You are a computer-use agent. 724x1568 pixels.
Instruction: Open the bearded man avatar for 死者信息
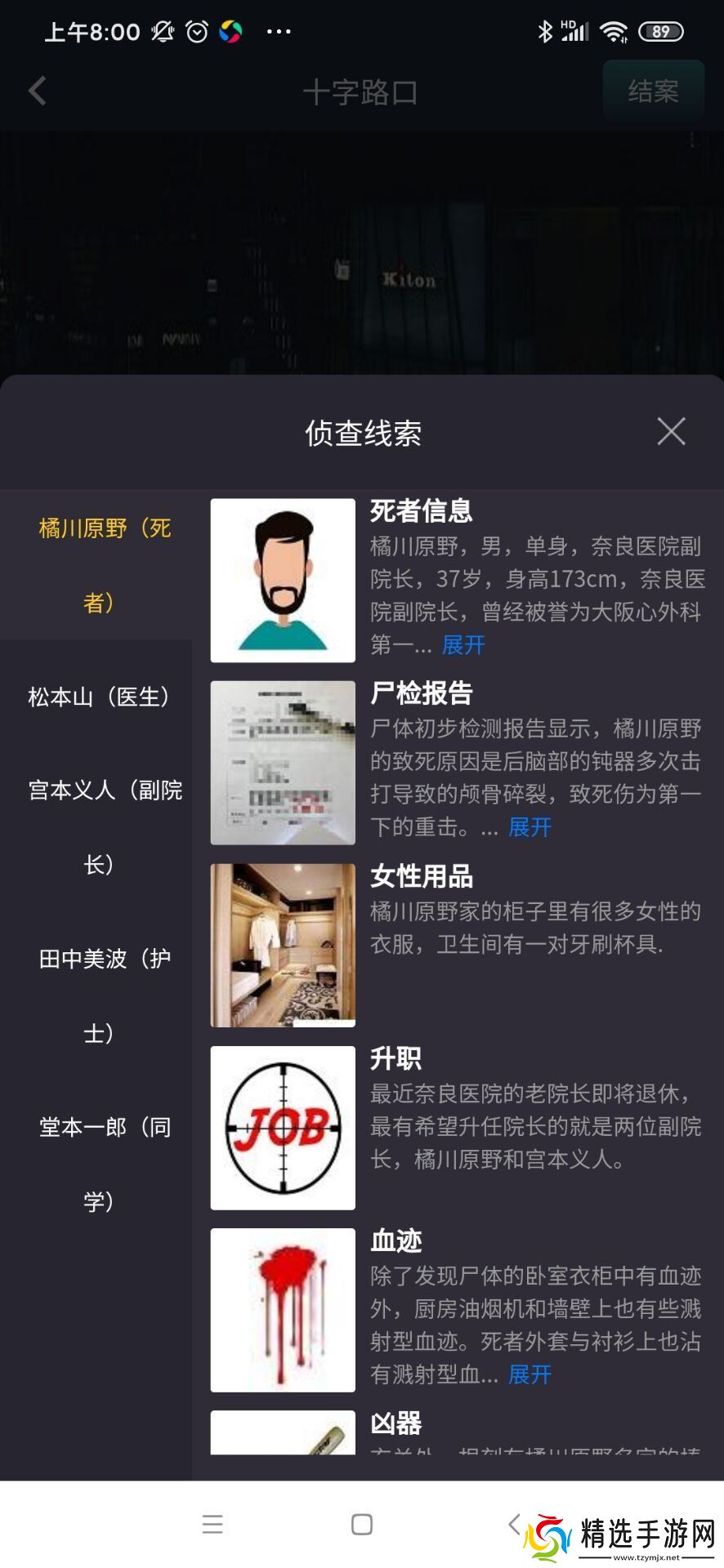282,580
